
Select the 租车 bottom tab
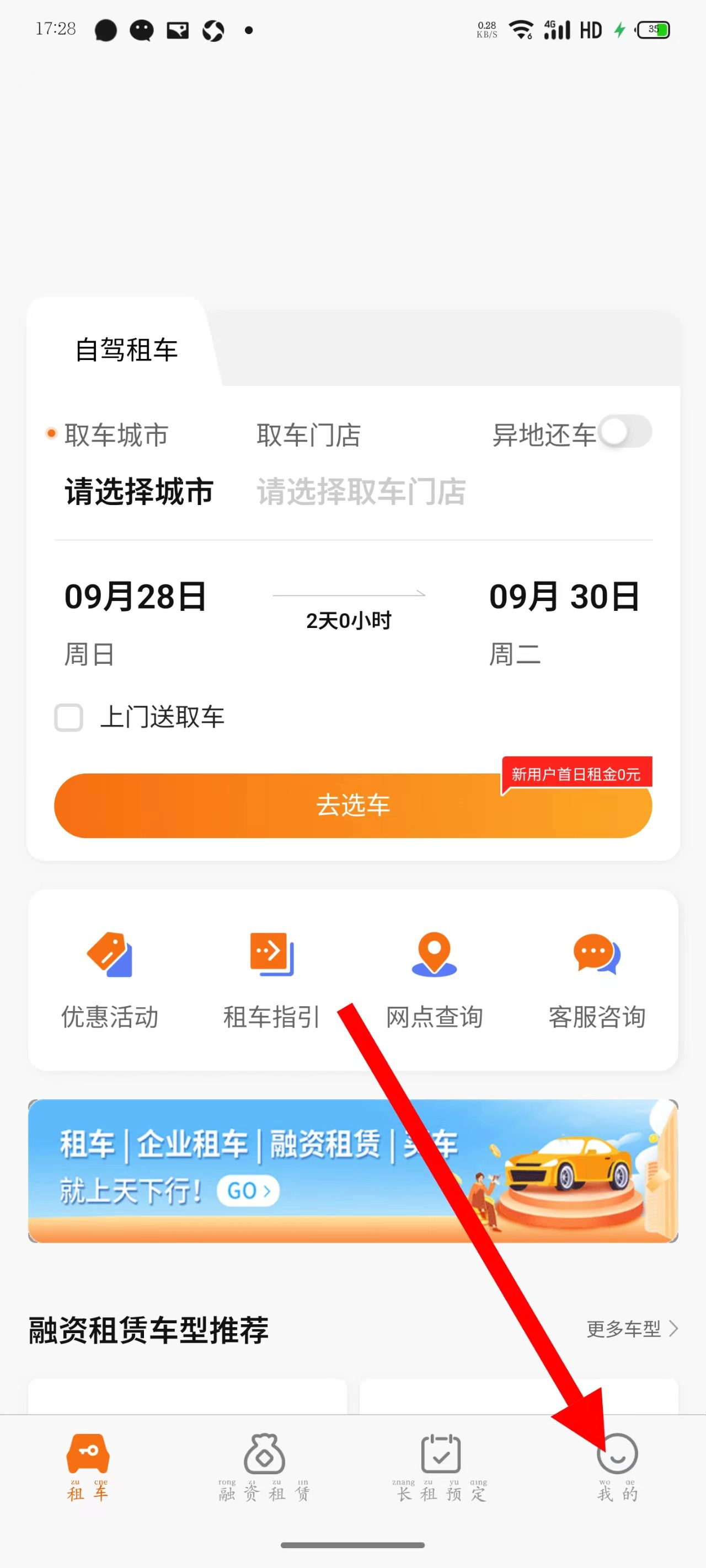pyautogui.click(x=88, y=1467)
